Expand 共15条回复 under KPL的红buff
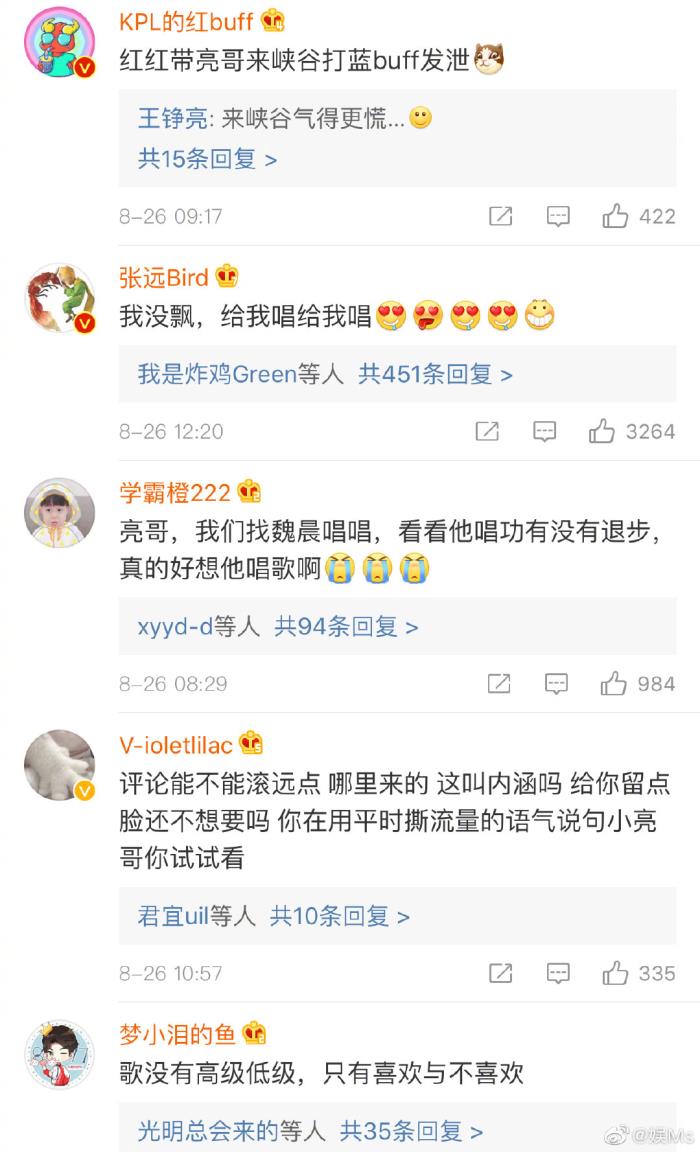The width and height of the screenshot is (700, 1152). [x=207, y=159]
